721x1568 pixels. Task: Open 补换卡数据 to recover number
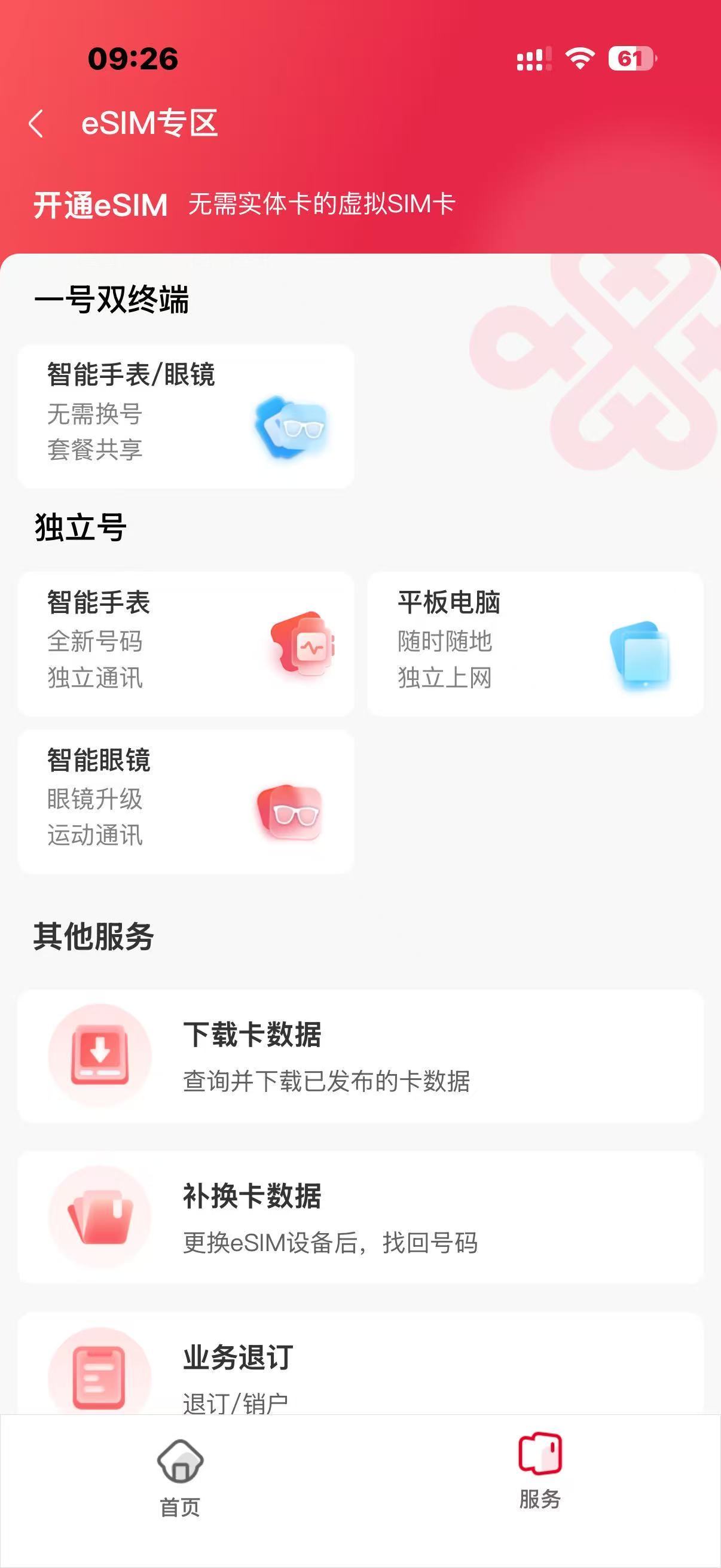(x=360, y=1218)
